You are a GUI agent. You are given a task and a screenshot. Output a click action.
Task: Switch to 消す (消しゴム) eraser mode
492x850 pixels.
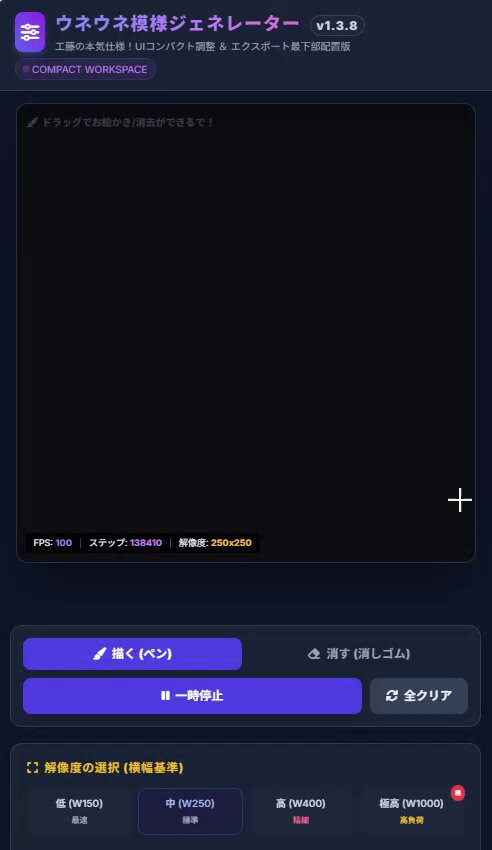click(358, 654)
